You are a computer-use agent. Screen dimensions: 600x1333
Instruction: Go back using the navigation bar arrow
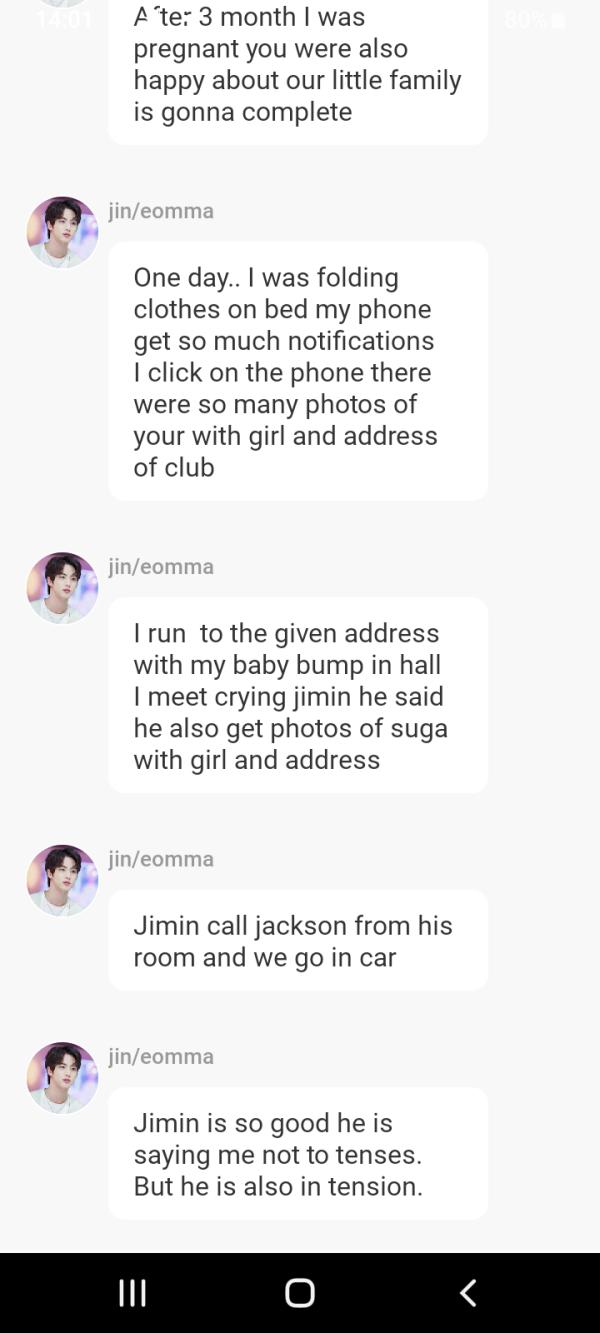tap(467, 1292)
